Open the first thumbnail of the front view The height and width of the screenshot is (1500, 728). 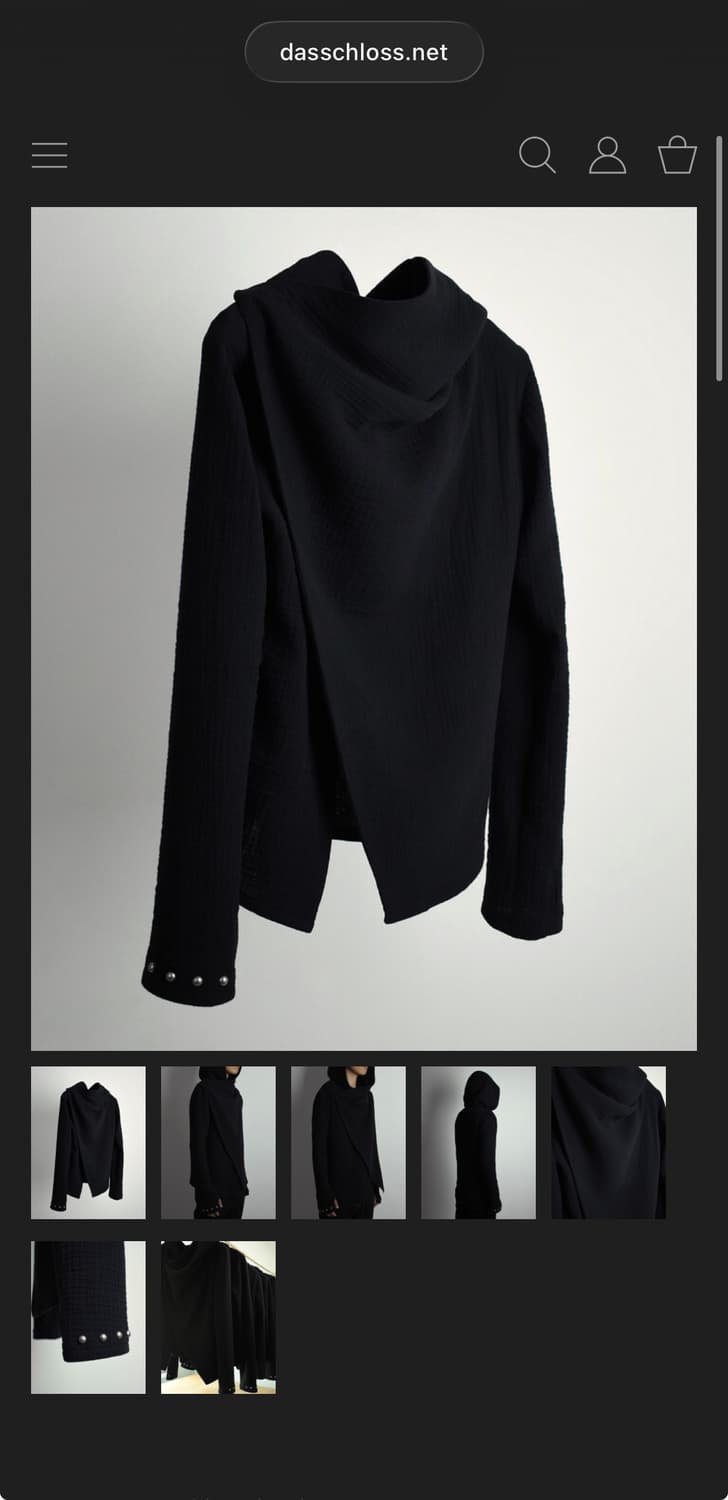[x=88, y=1142]
